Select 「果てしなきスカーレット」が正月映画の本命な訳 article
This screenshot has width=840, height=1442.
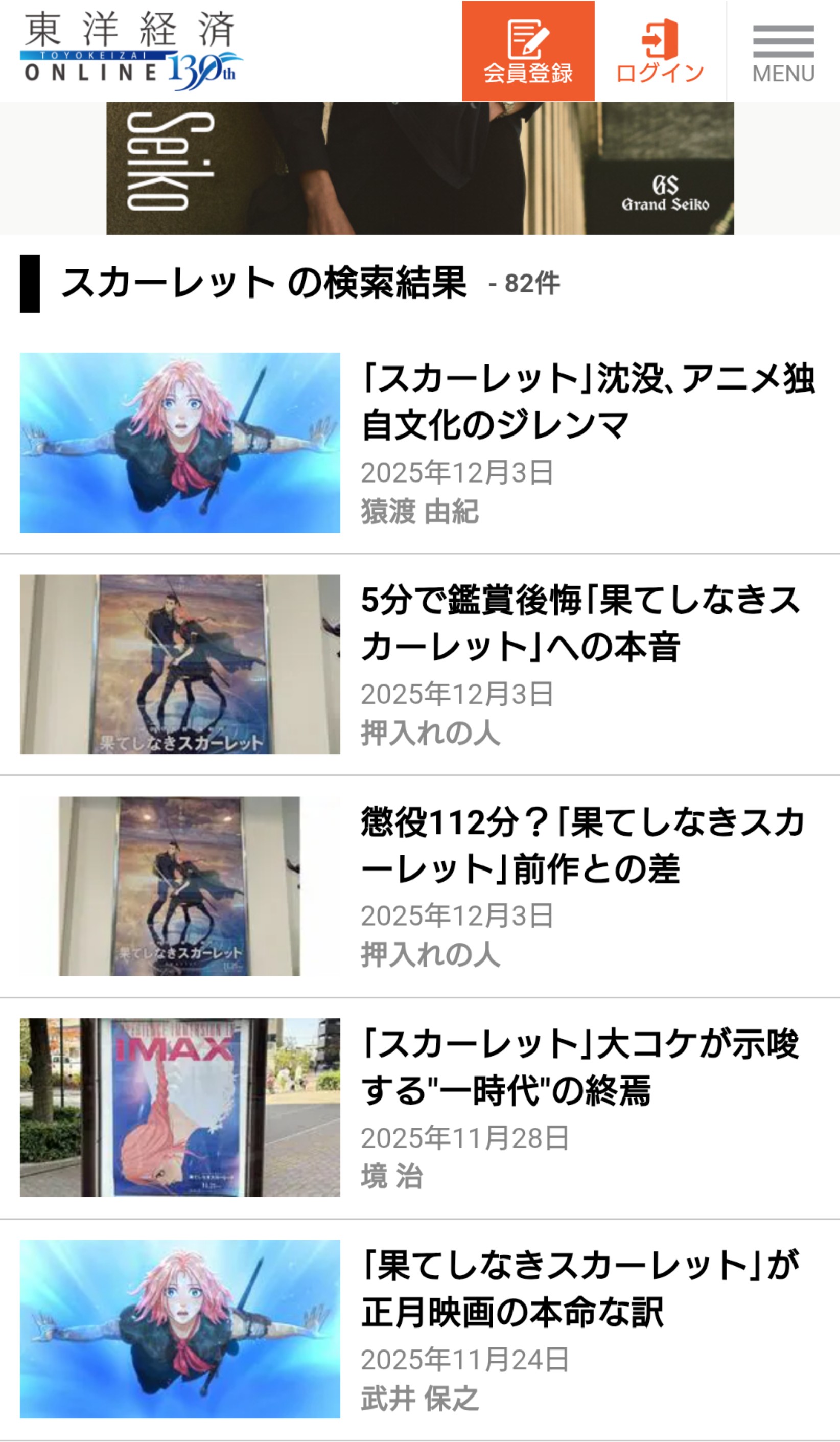coord(580,1289)
